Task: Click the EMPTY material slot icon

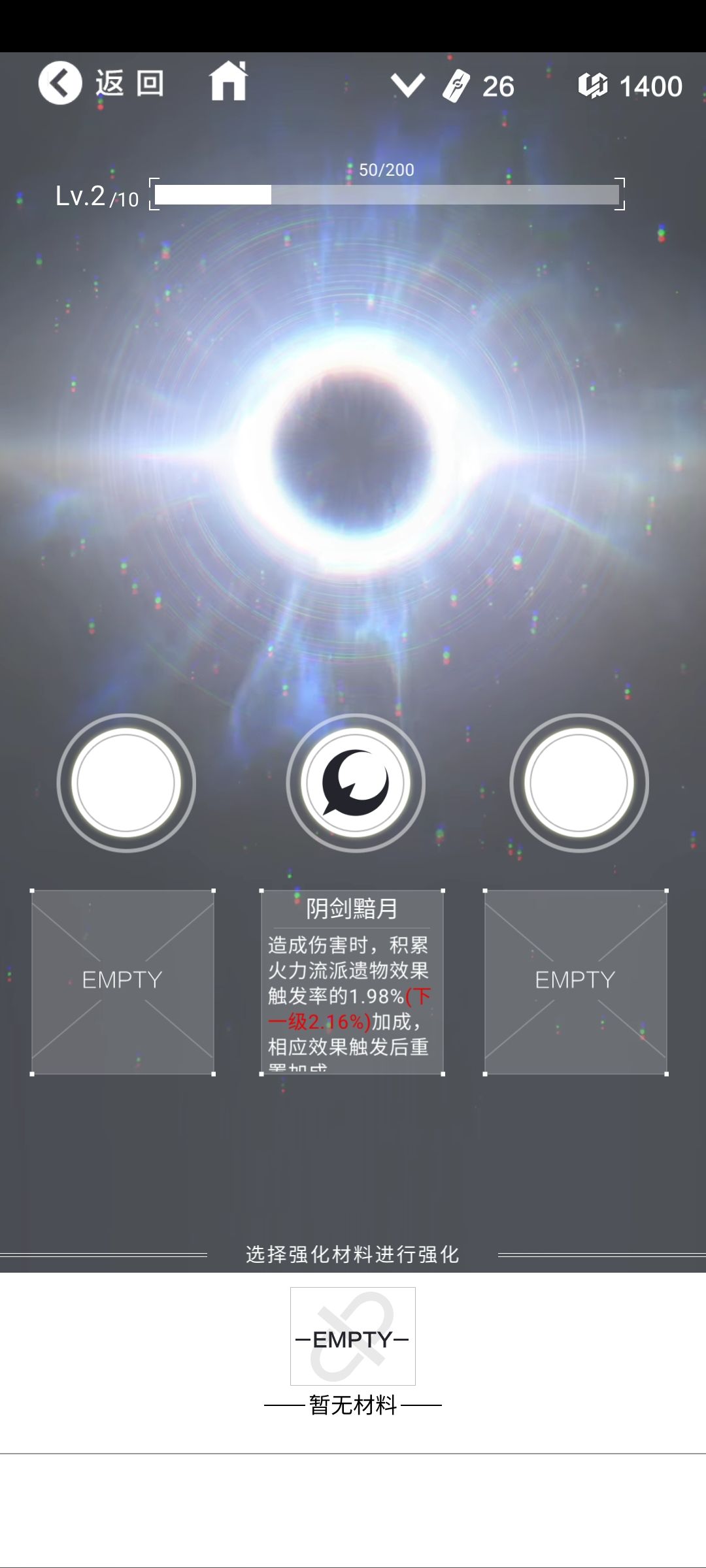Action: (352, 1338)
